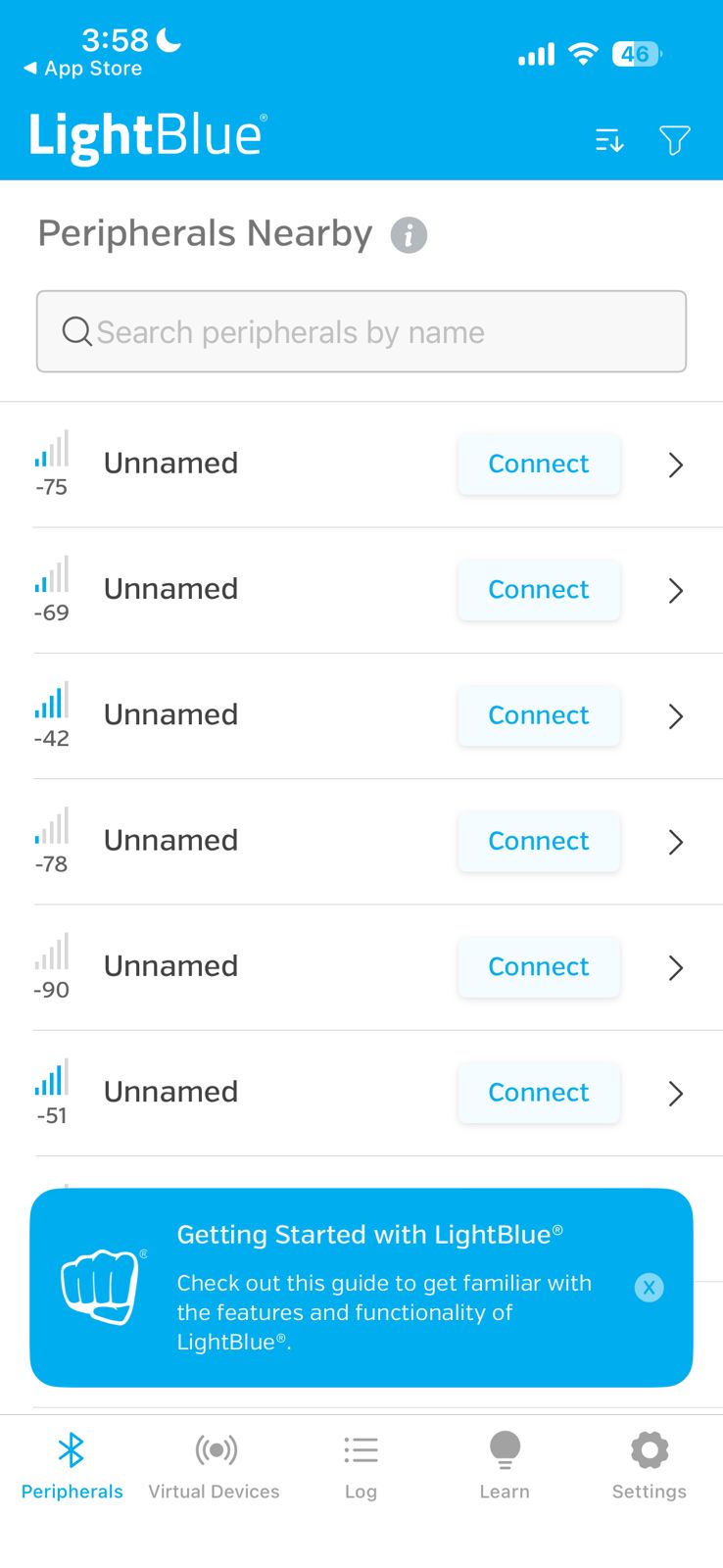This screenshot has width=723, height=1568.
Task: Connect to the strongest -42 device
Action: (538, 715)
